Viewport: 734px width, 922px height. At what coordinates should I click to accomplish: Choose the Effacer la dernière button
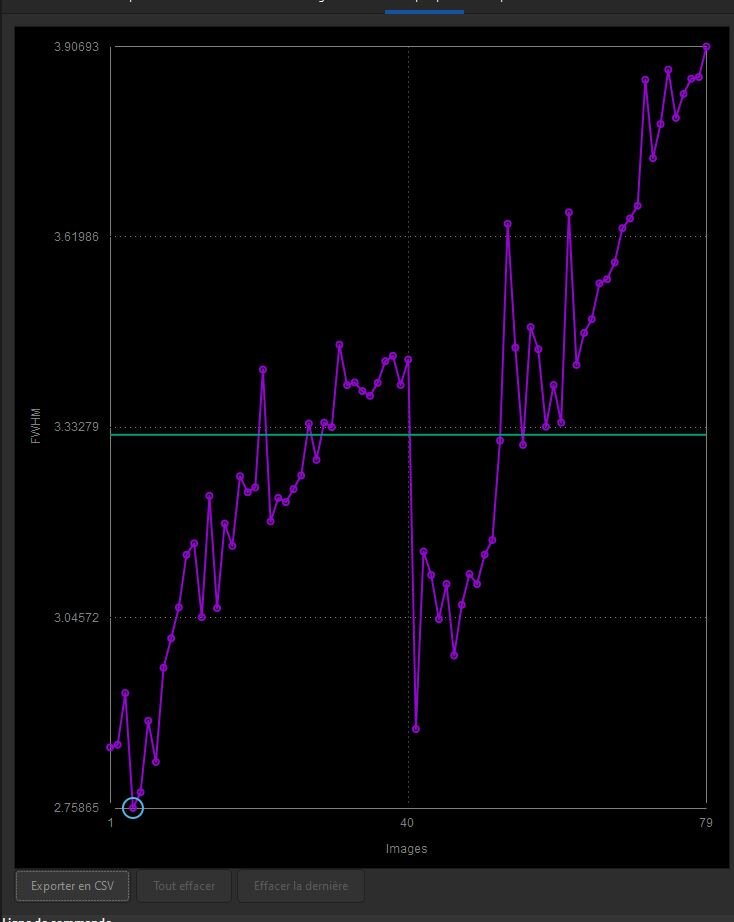coord(300,886)
